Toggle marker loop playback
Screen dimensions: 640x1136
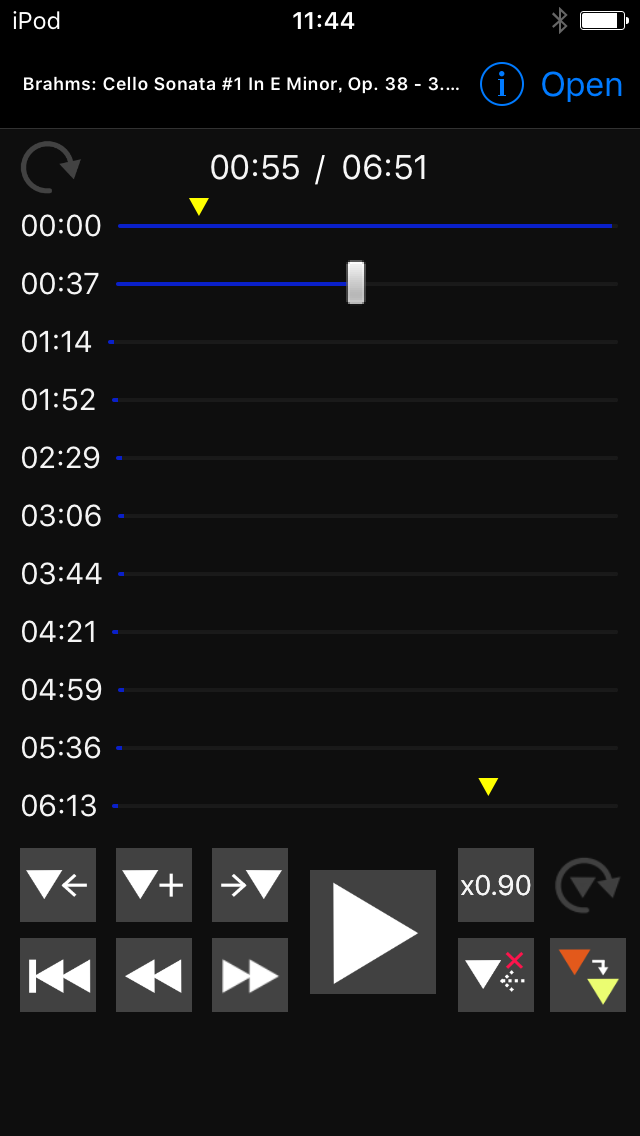(588, 885)
